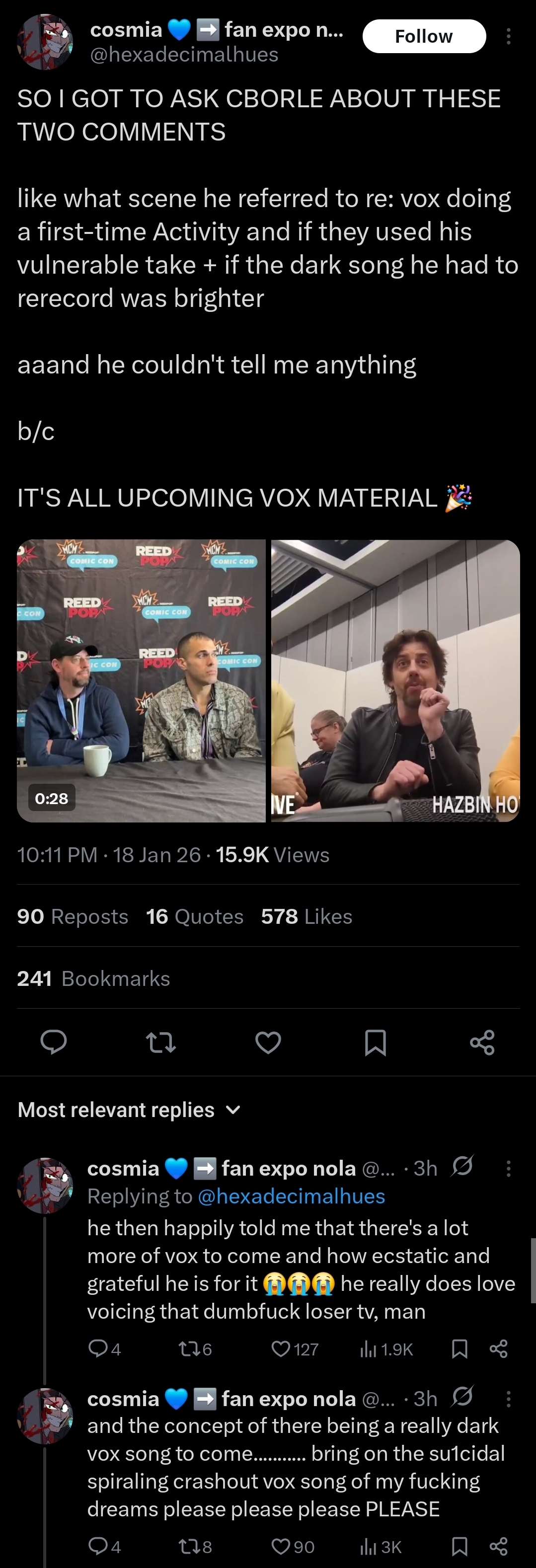This screenshot has height=1568, width=536.
Task: Open the @hexadecimalhues mention link
Action: point(291,1196)
